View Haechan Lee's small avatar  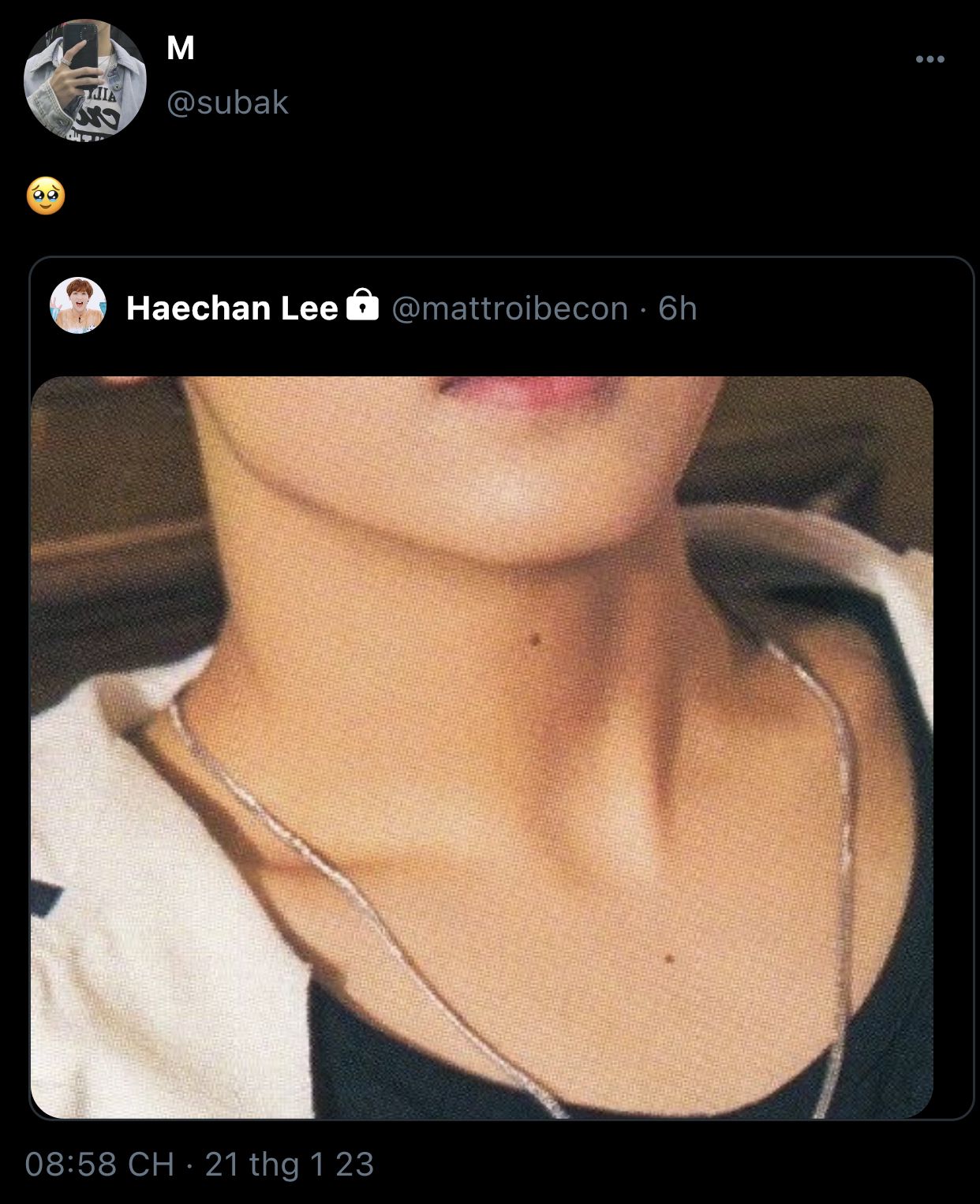[78, 306]
